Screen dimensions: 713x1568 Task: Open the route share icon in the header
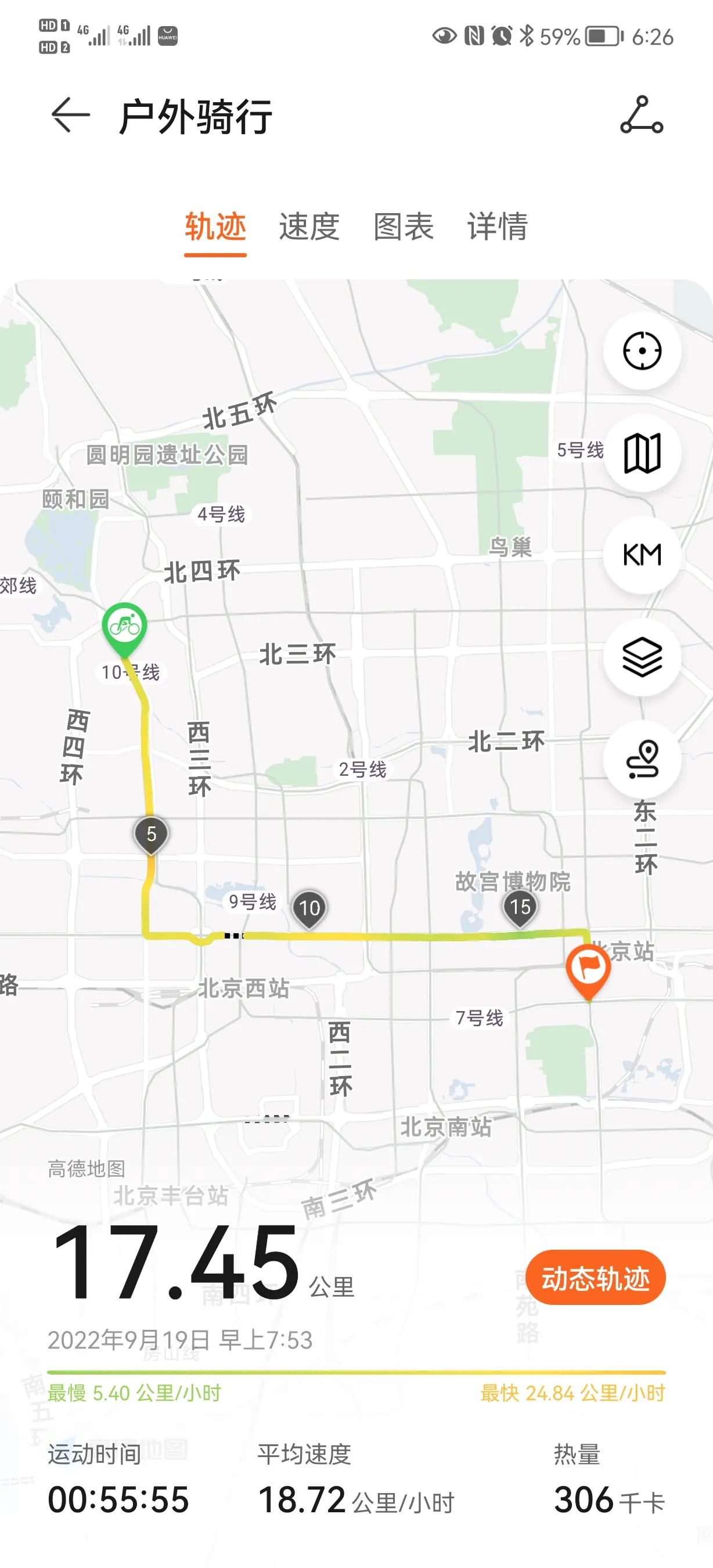coord(641,115)
